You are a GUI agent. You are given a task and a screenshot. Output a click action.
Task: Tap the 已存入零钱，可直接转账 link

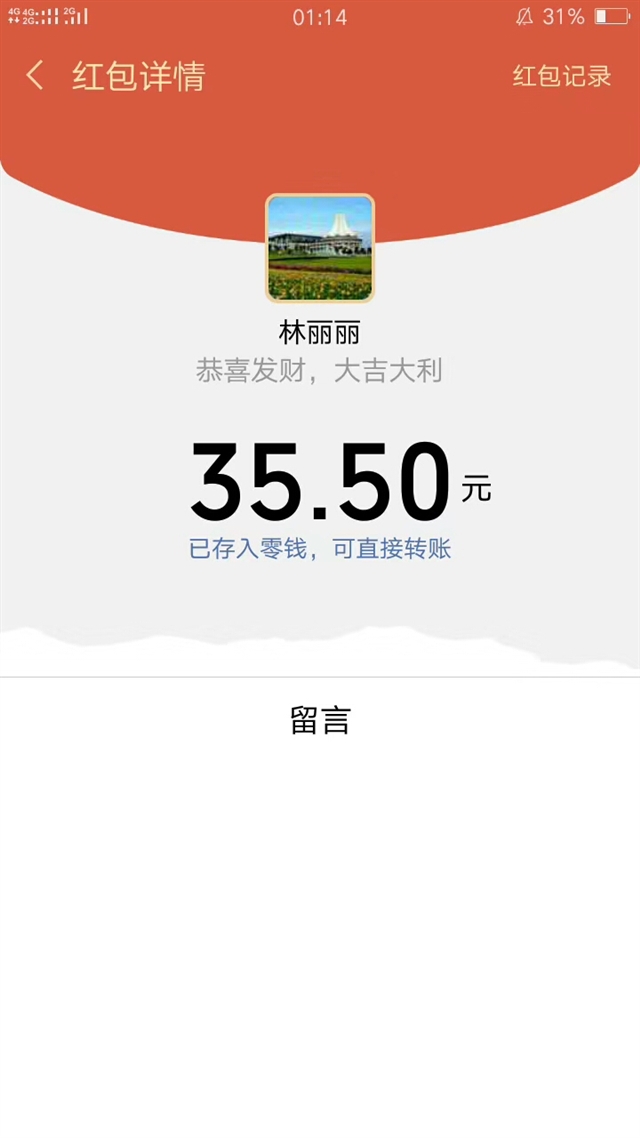click(320, 549)
